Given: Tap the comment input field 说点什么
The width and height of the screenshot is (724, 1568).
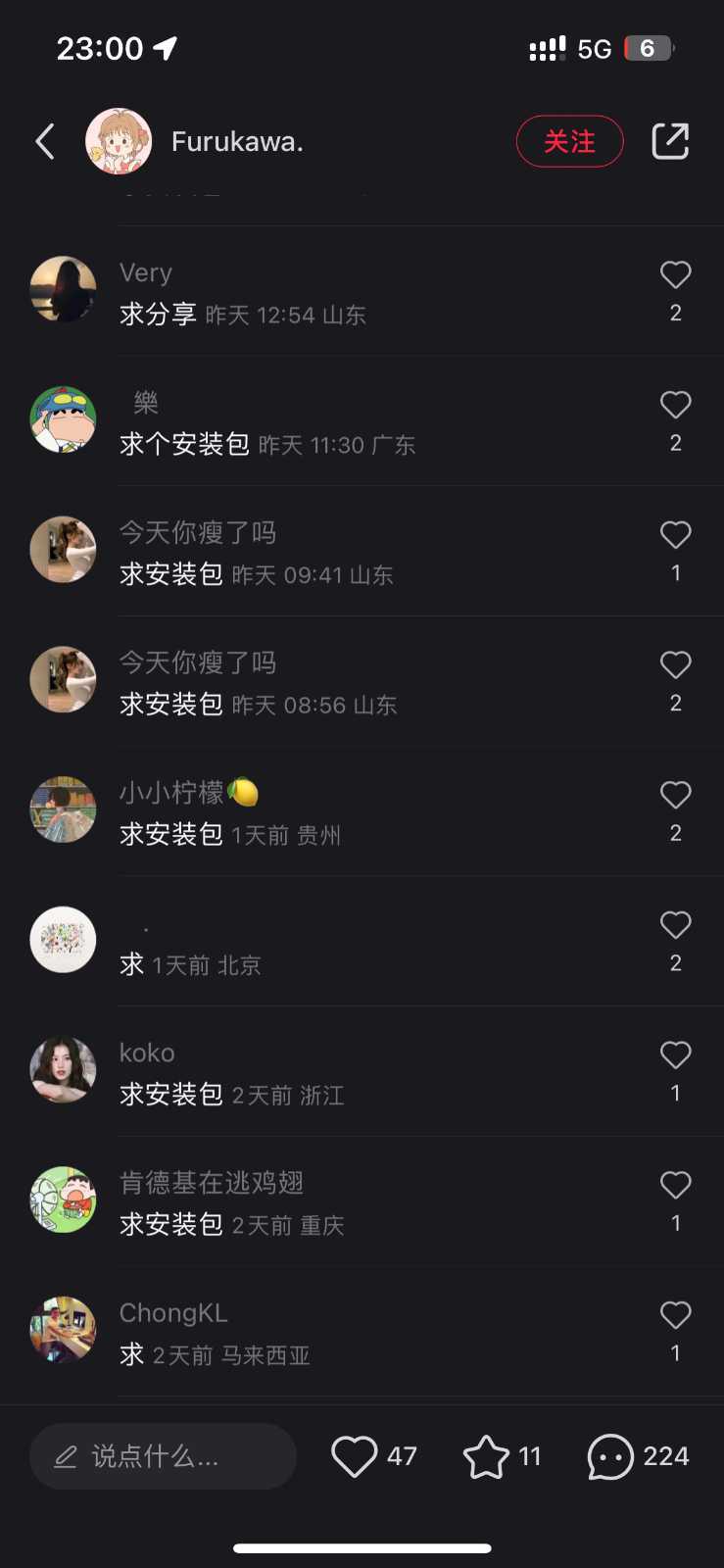Looking at the screenshot, I should point(163,1456).
